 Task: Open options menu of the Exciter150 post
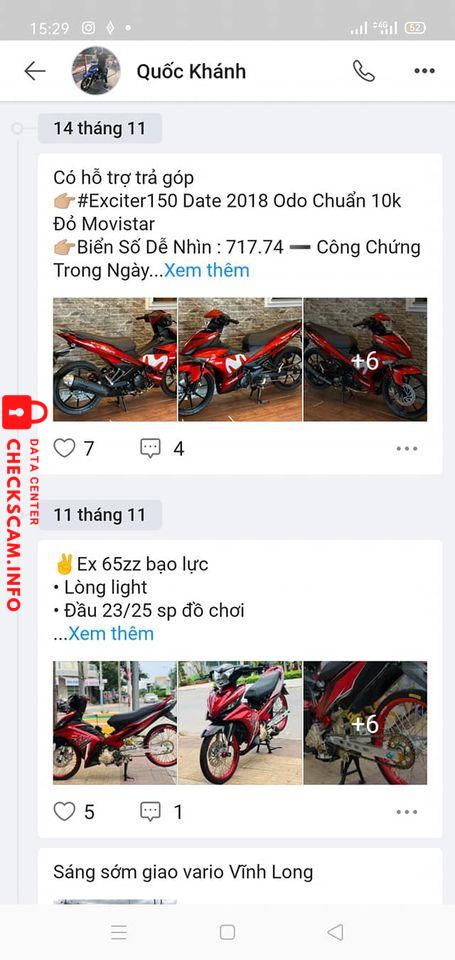pos(407,449)
